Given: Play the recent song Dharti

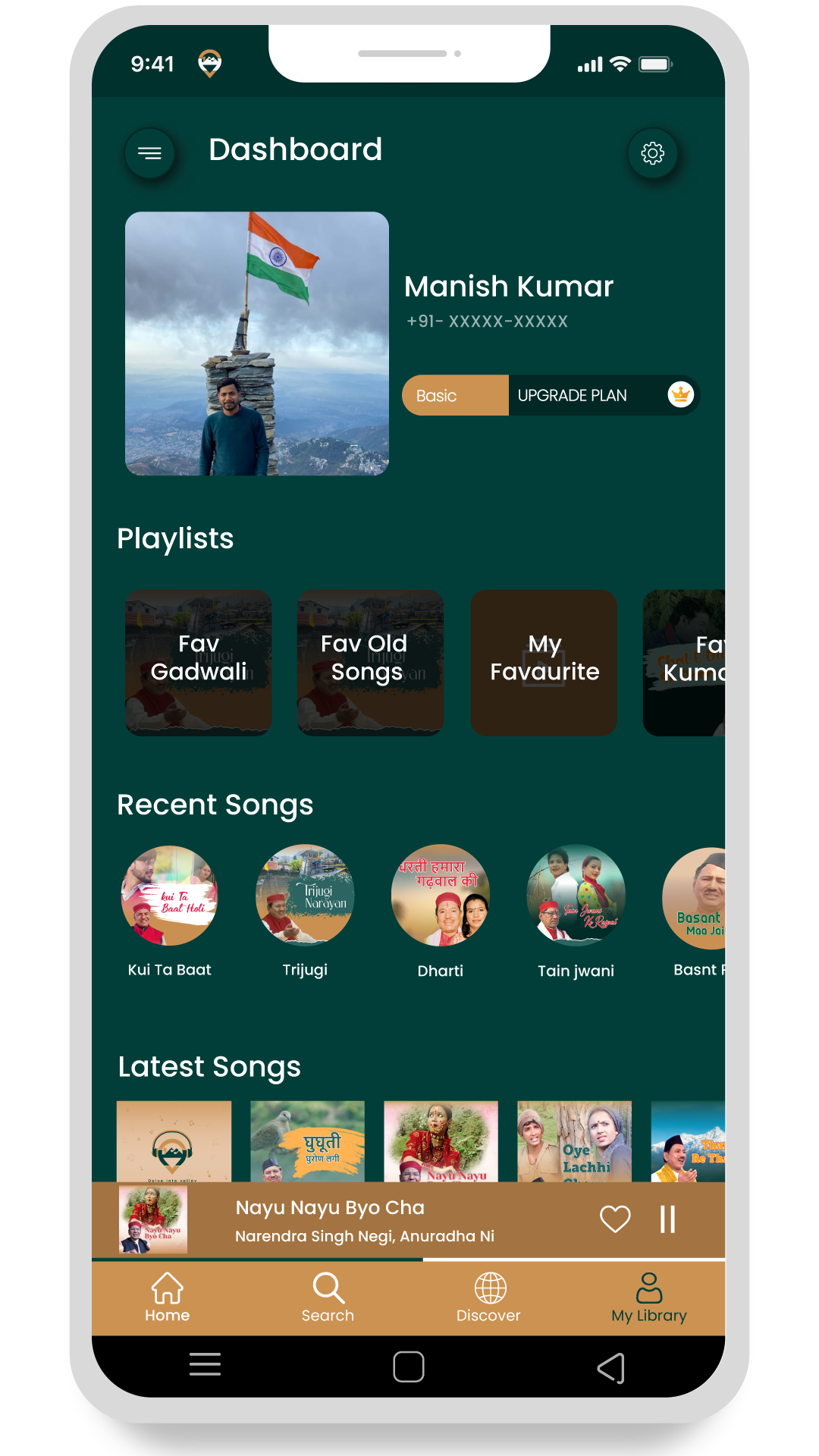Looking at the screenshot, I should tap(441, 896).
